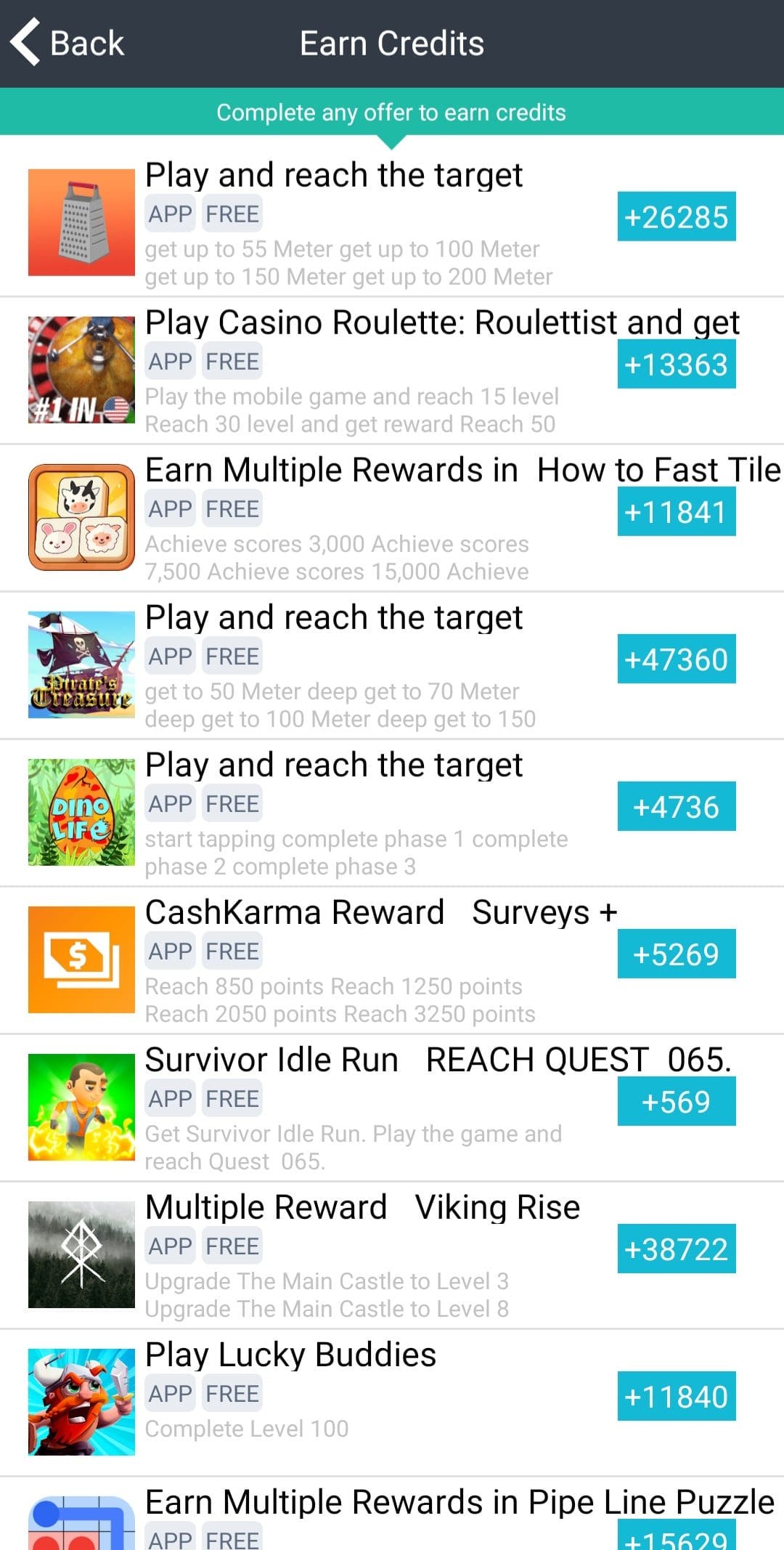Open the Dino Life offer
The width and height of the screenshot is (784, 1550).
(392, 813)
